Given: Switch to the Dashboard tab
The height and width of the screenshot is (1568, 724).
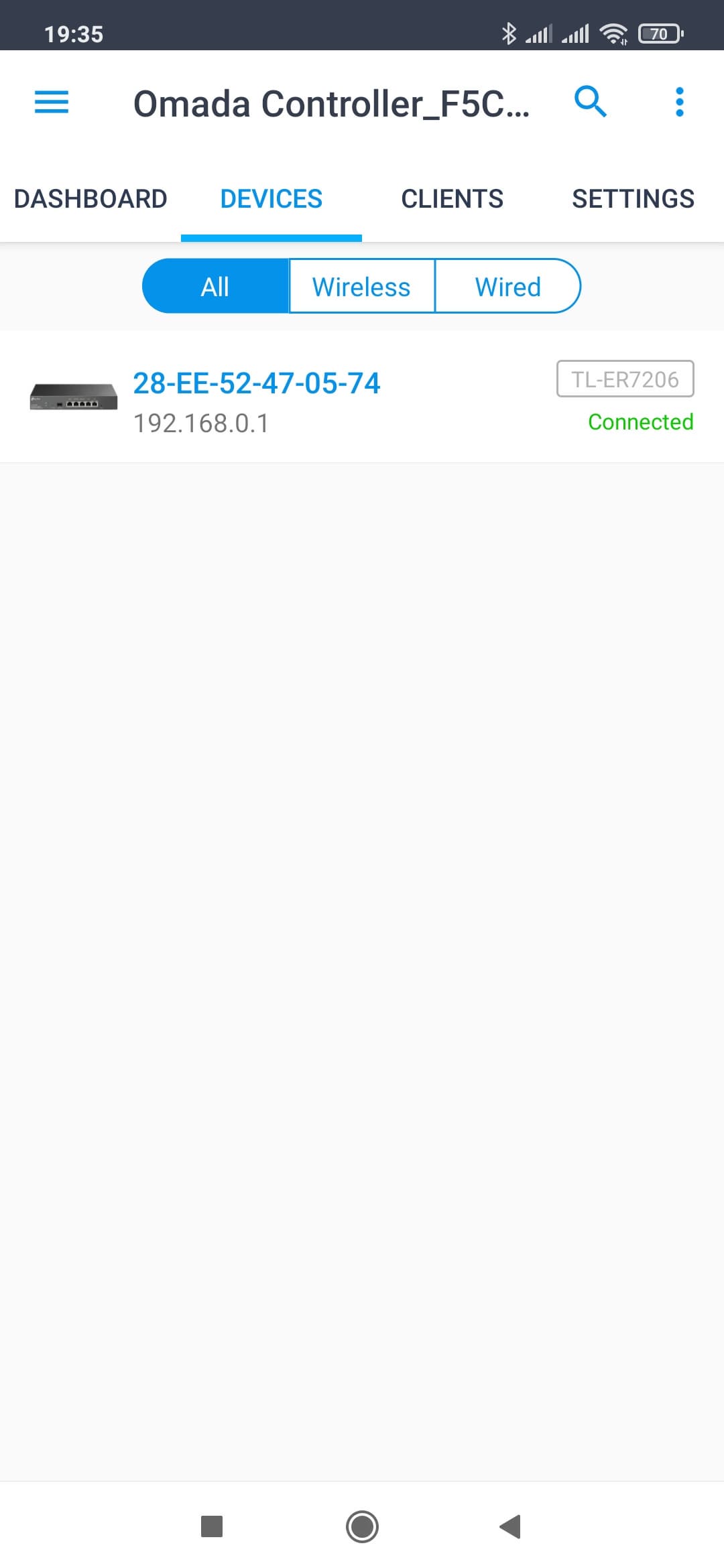Looking at the screenshot, I should (x=90, y=199).
